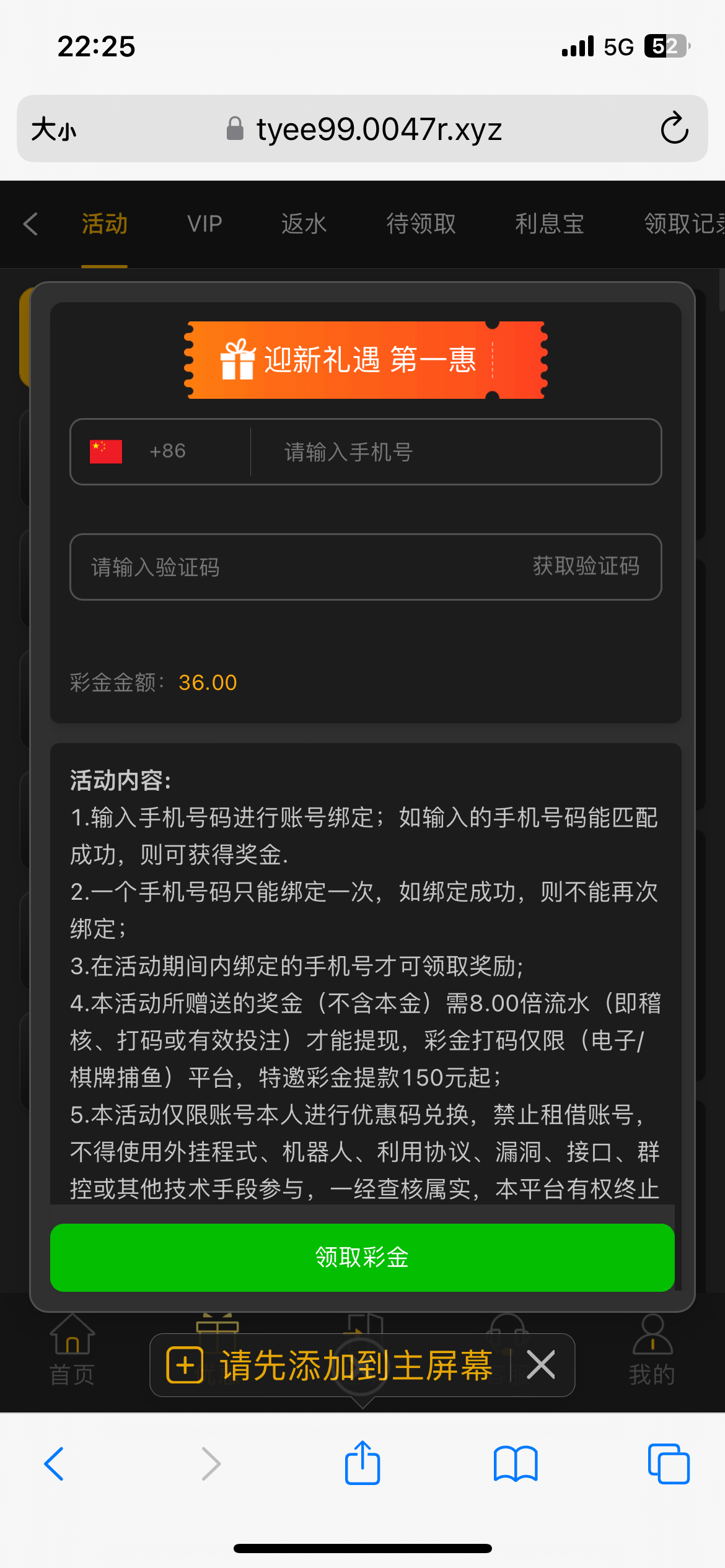
Task: Dismiss the 请先添加到主屏幕 prompt
Action: click(x=541, y=1365)
